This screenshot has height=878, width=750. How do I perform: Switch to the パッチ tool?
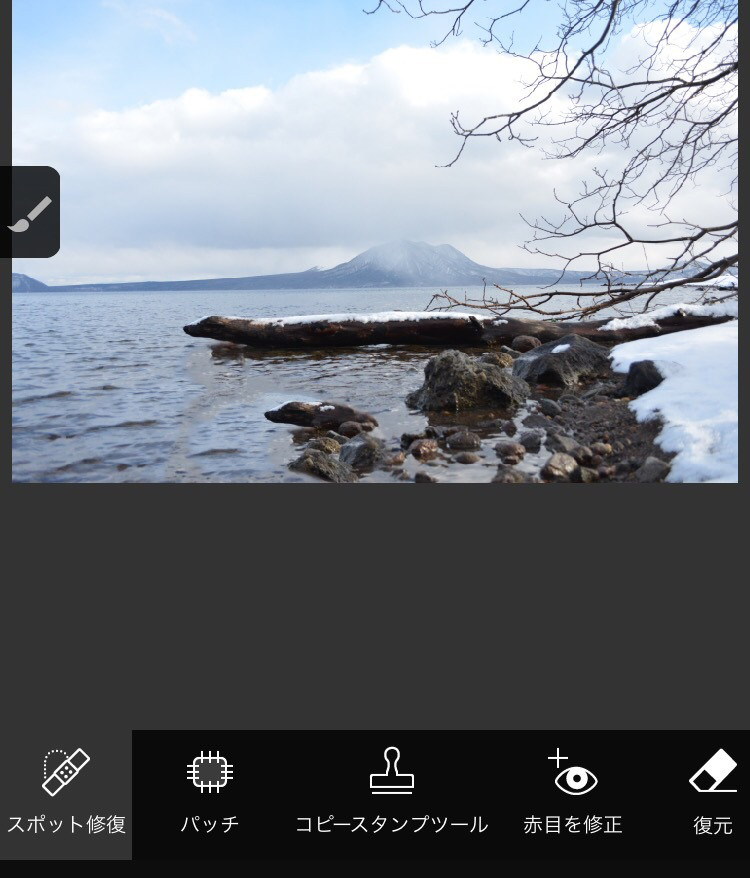point(210,794)
